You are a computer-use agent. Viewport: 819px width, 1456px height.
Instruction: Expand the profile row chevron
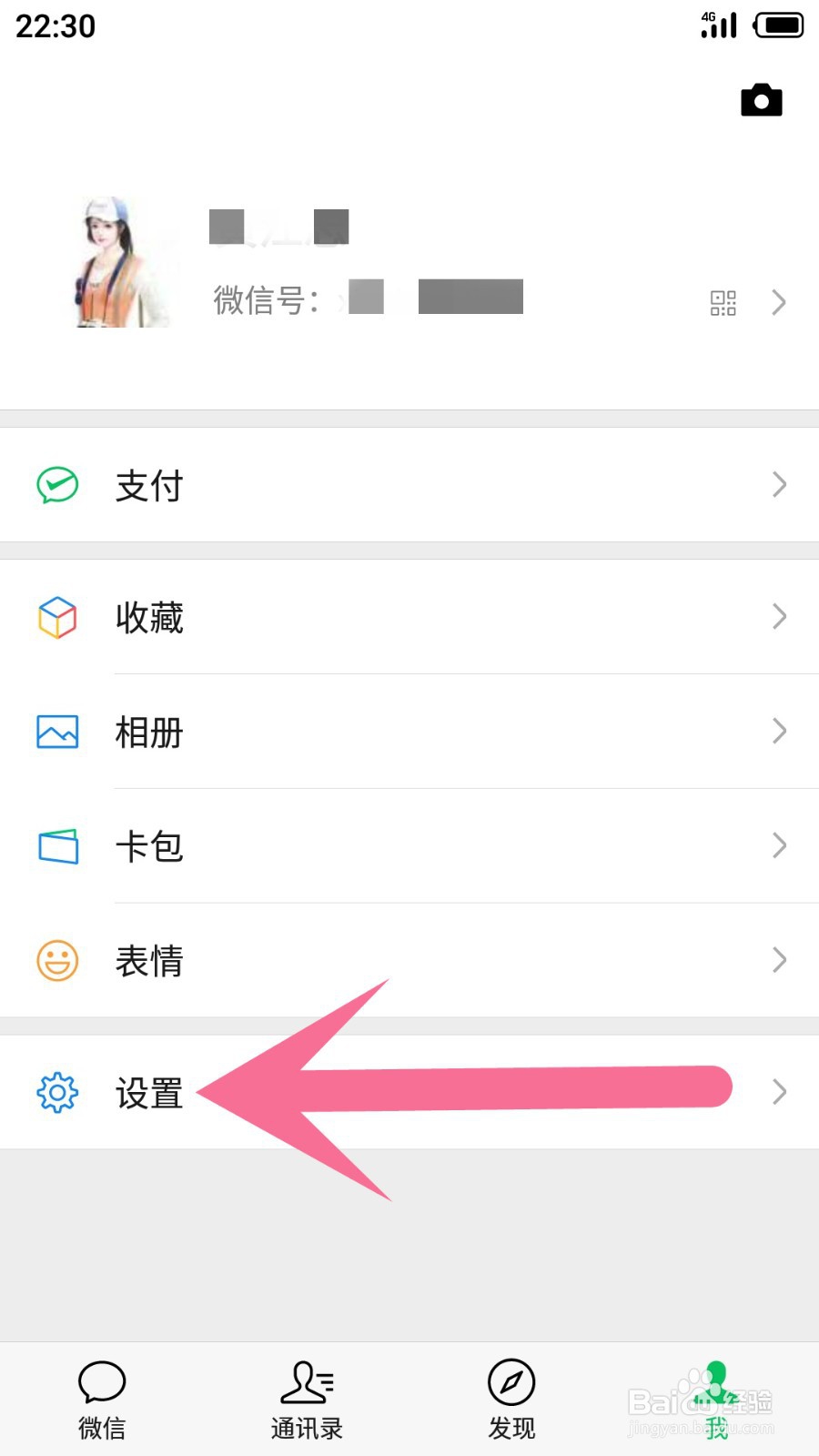tap(779, 302)
